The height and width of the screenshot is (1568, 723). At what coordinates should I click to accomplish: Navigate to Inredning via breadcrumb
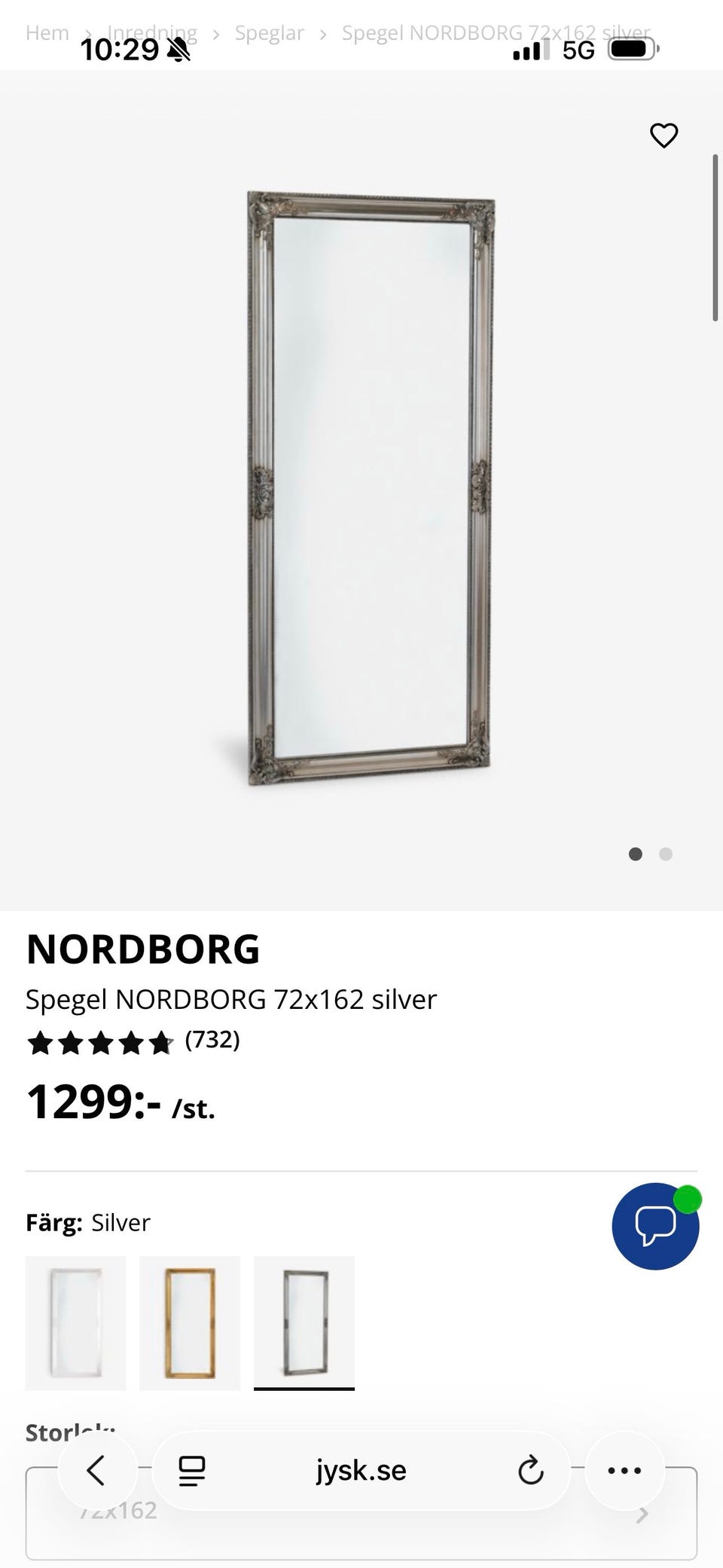152,32
